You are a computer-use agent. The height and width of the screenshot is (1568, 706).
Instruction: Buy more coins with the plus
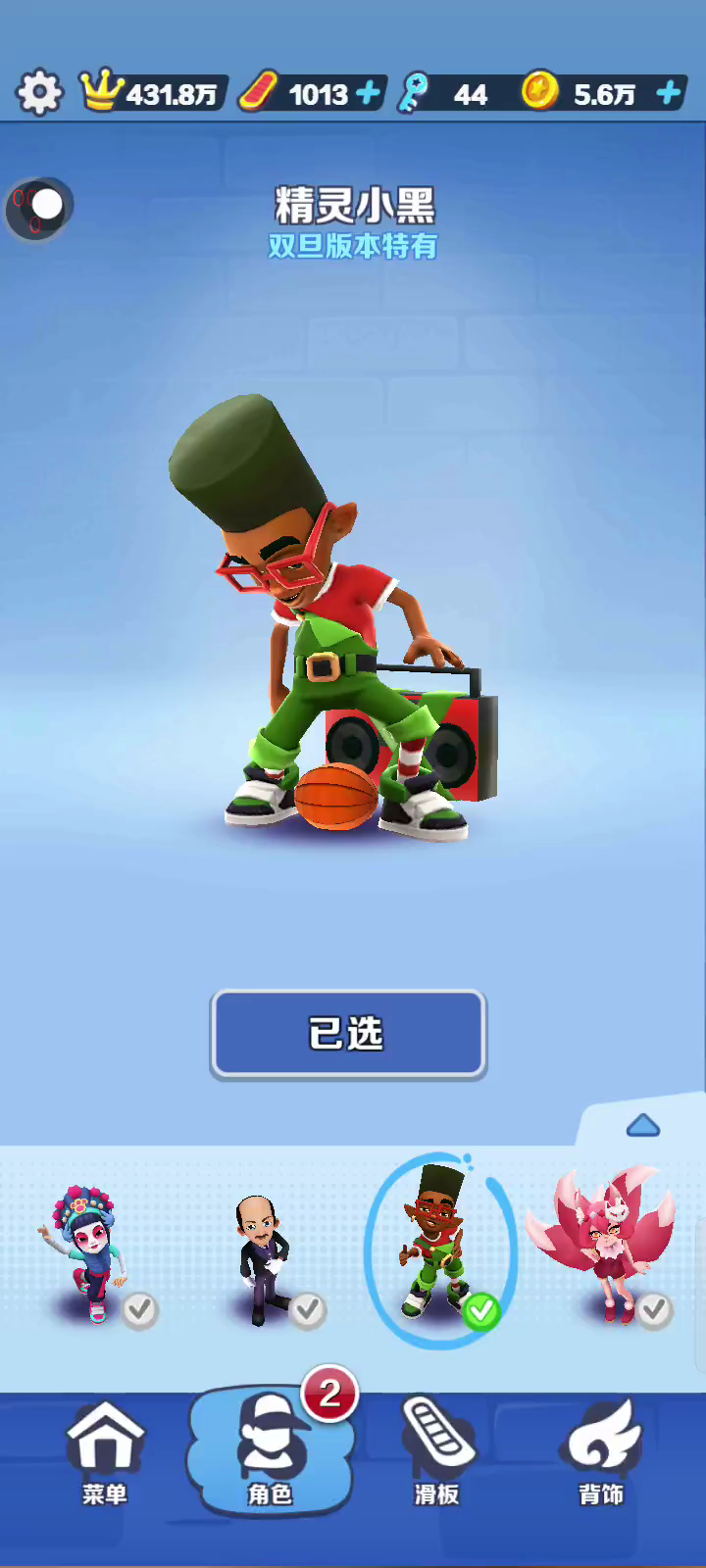[669, 93]
